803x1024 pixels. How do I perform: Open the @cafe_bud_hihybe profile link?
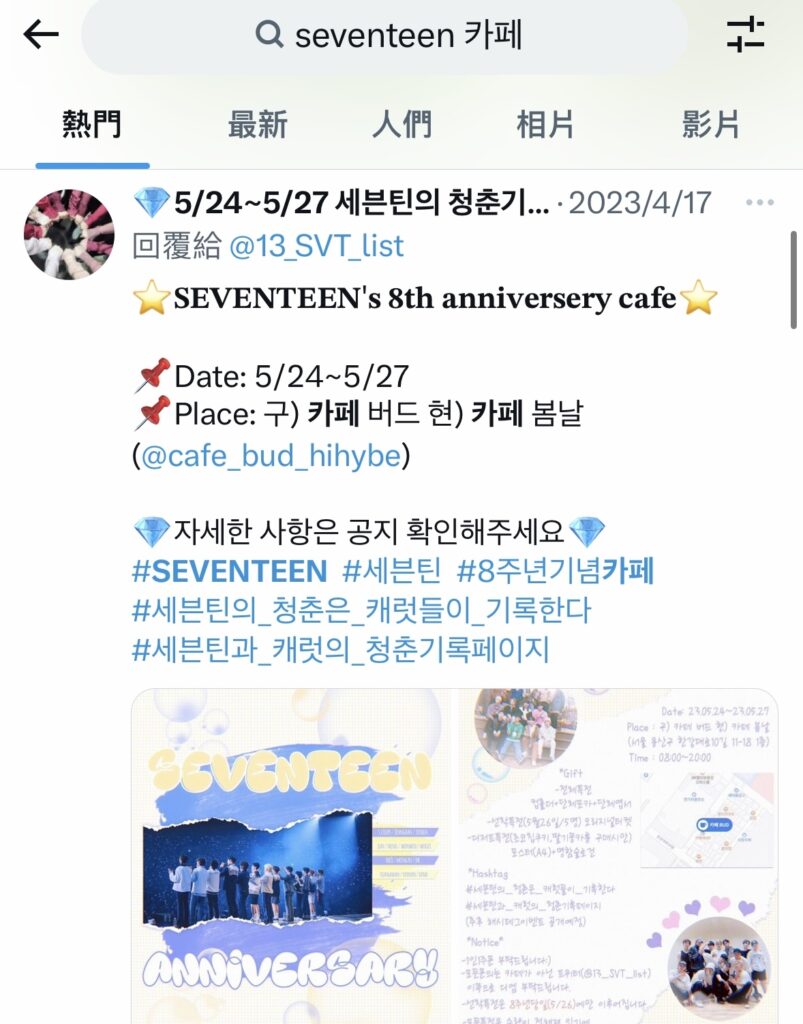[270, 456]
